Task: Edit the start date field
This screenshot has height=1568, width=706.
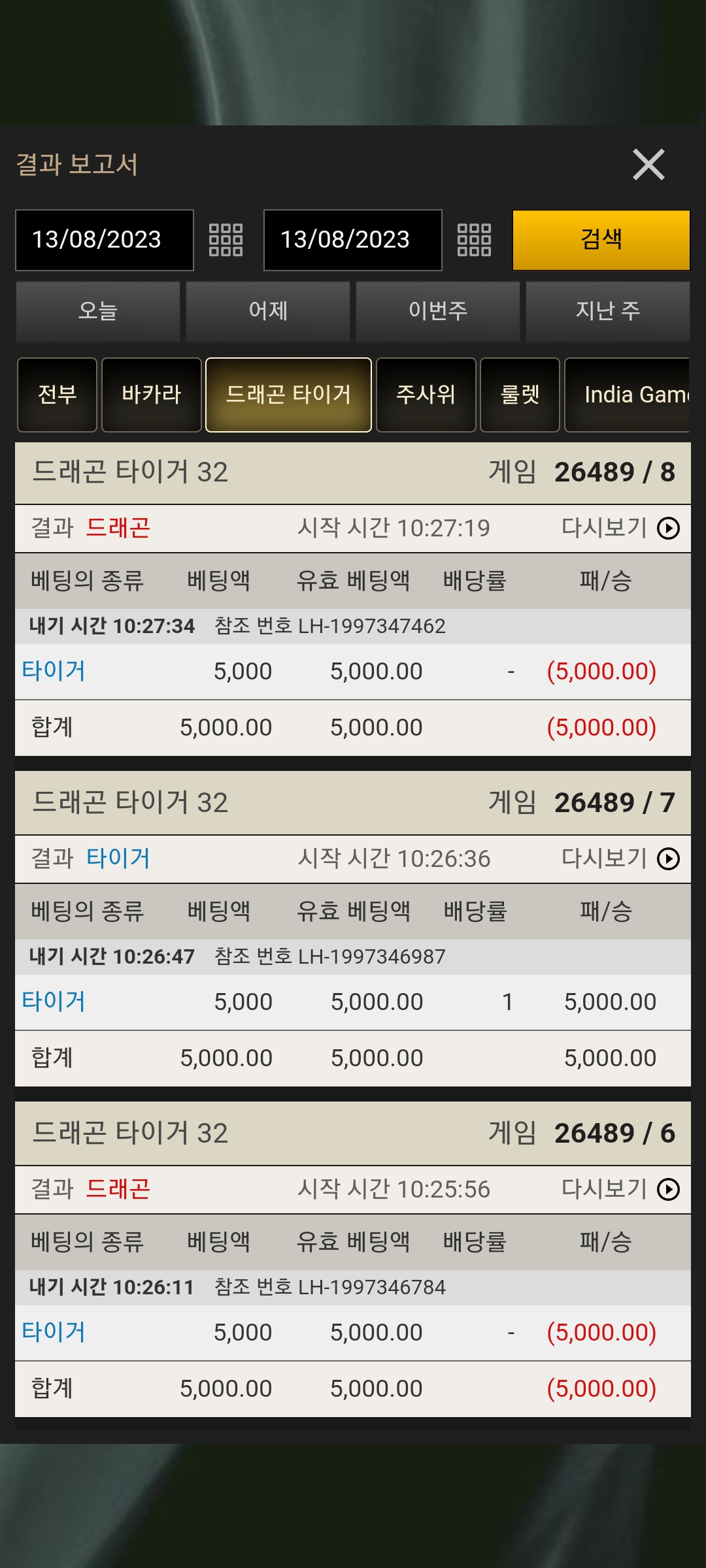Action: pyautogui.click(x=105, y=240)
